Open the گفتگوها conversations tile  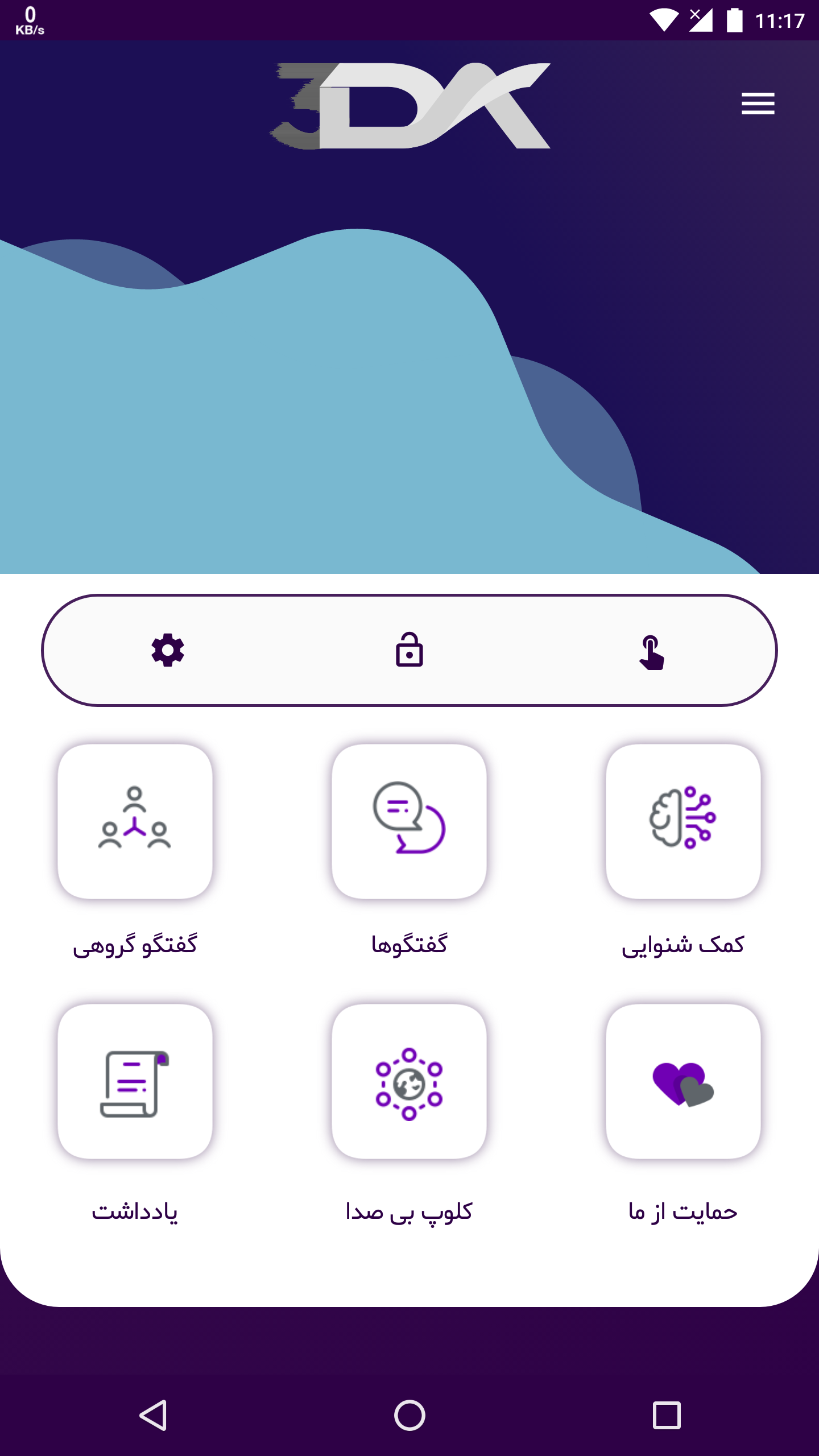click(409, 821)
